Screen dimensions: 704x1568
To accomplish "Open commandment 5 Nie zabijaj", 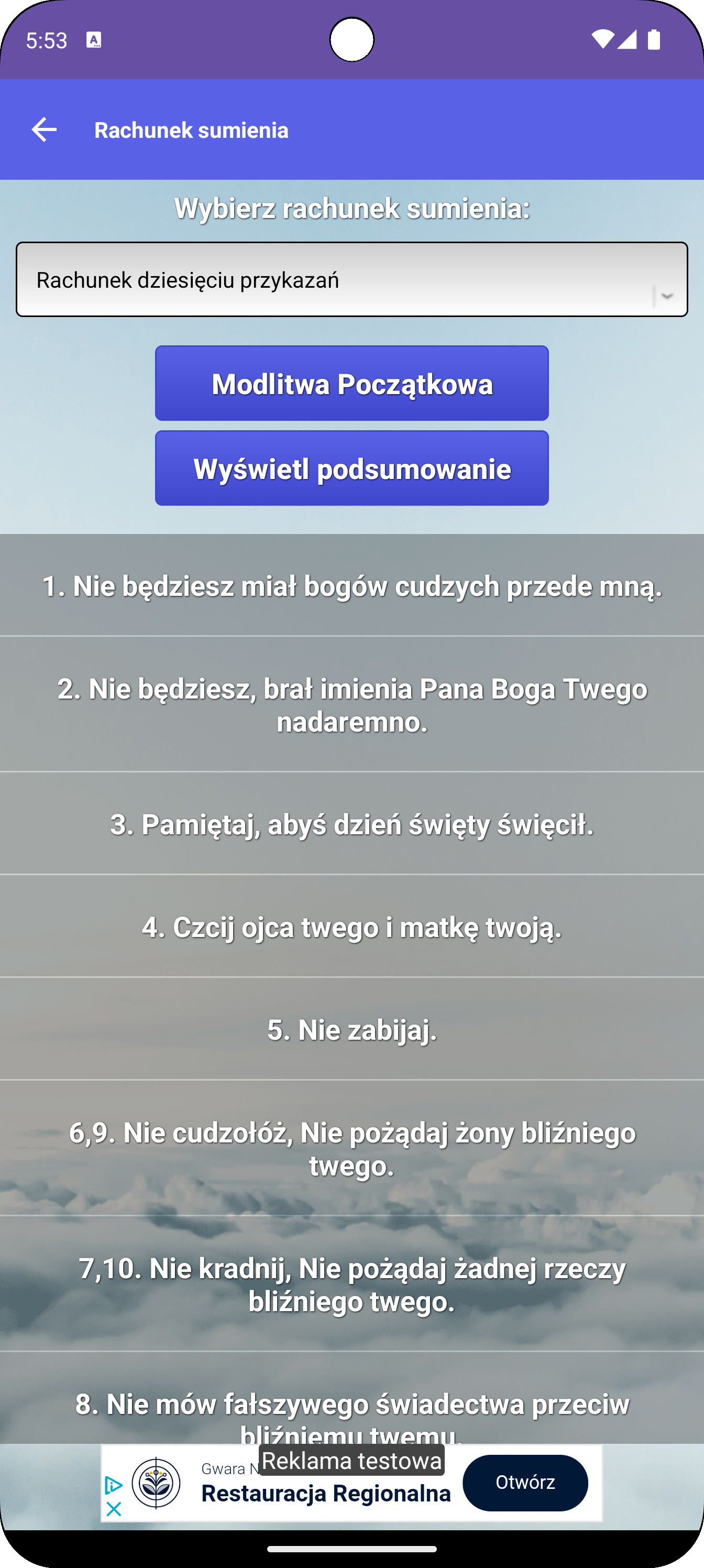I will (351, 1030).
